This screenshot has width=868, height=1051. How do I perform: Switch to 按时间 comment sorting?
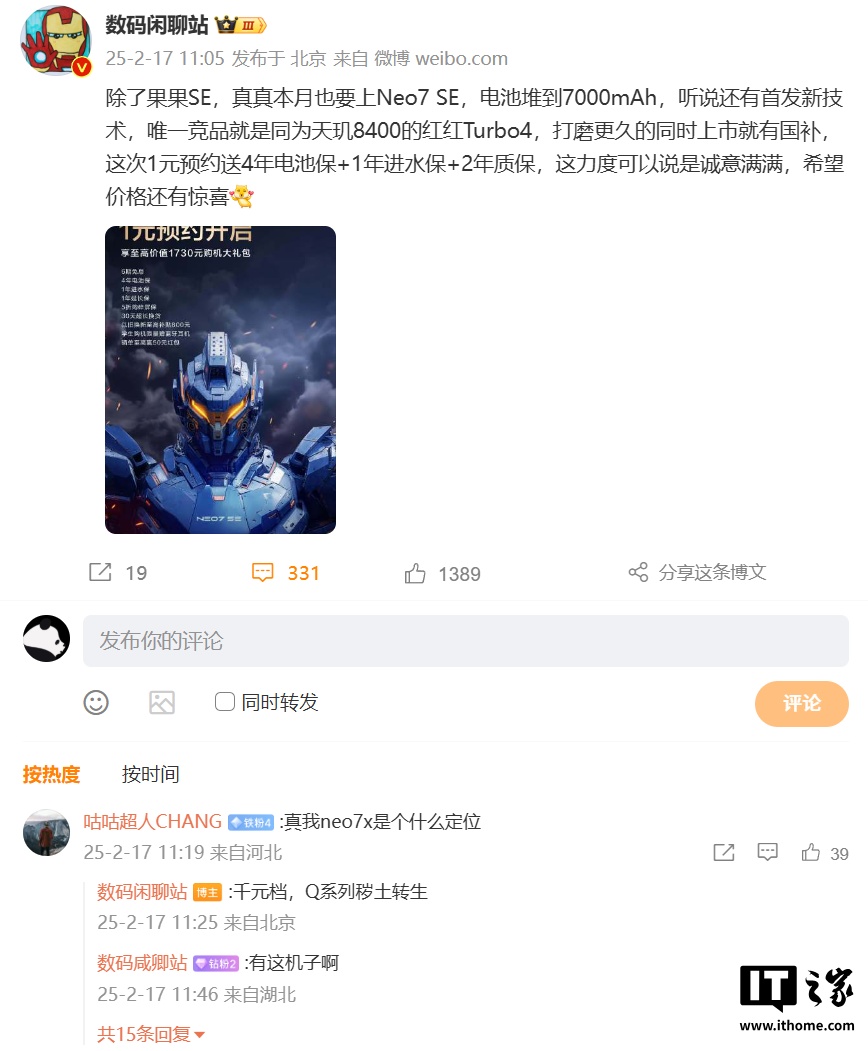150,774
